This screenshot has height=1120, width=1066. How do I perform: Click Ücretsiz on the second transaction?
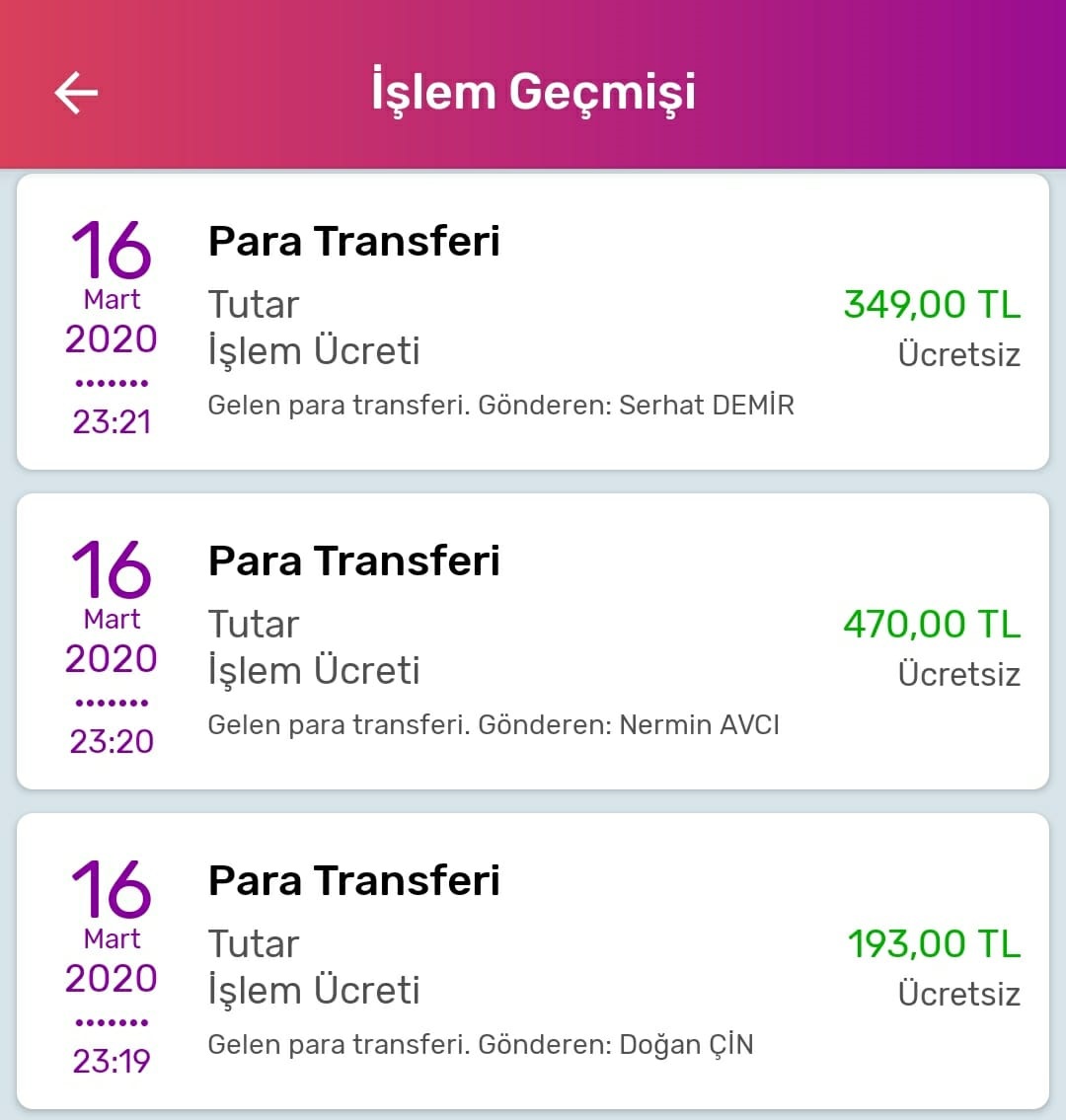[959, 675]
